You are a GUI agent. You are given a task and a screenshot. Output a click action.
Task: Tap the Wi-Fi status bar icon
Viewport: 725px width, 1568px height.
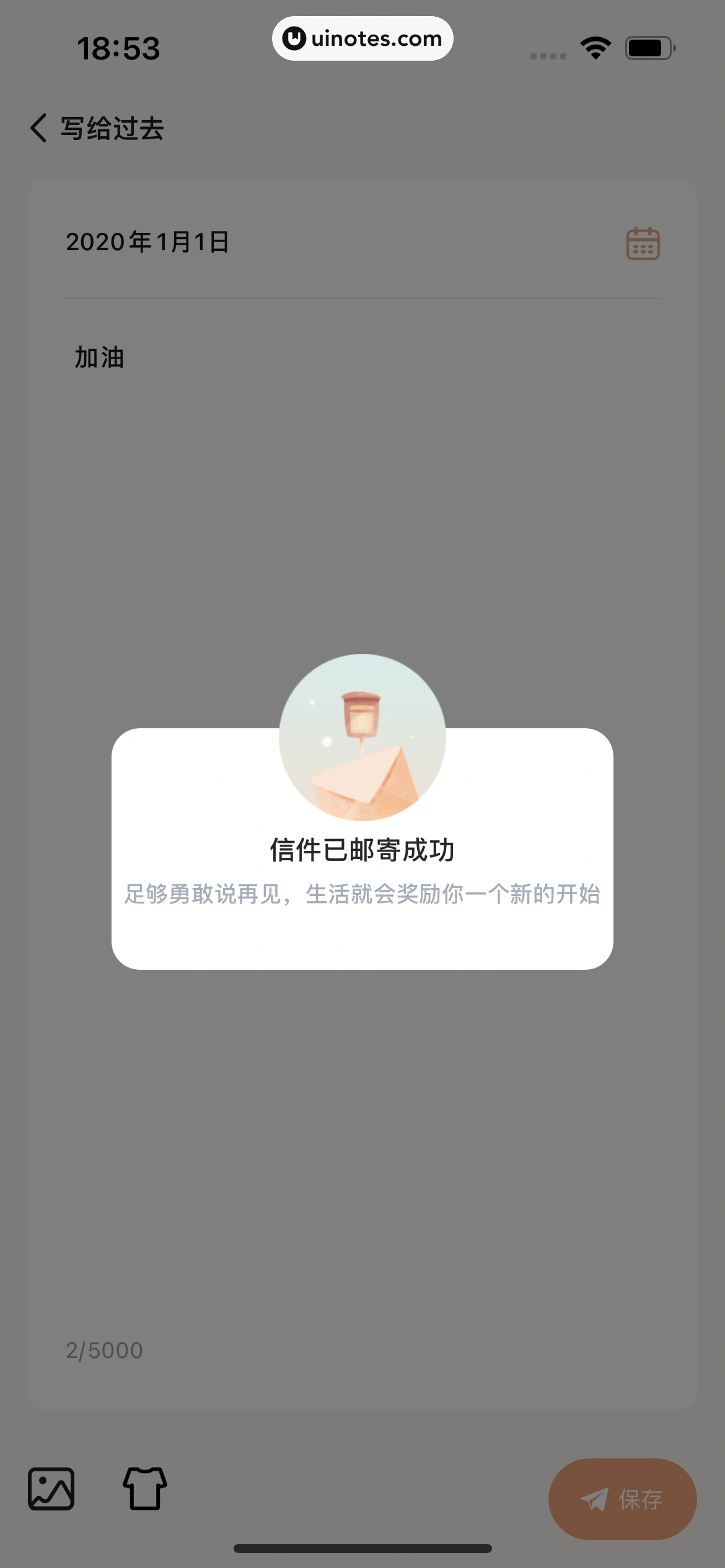pos(594,46)
